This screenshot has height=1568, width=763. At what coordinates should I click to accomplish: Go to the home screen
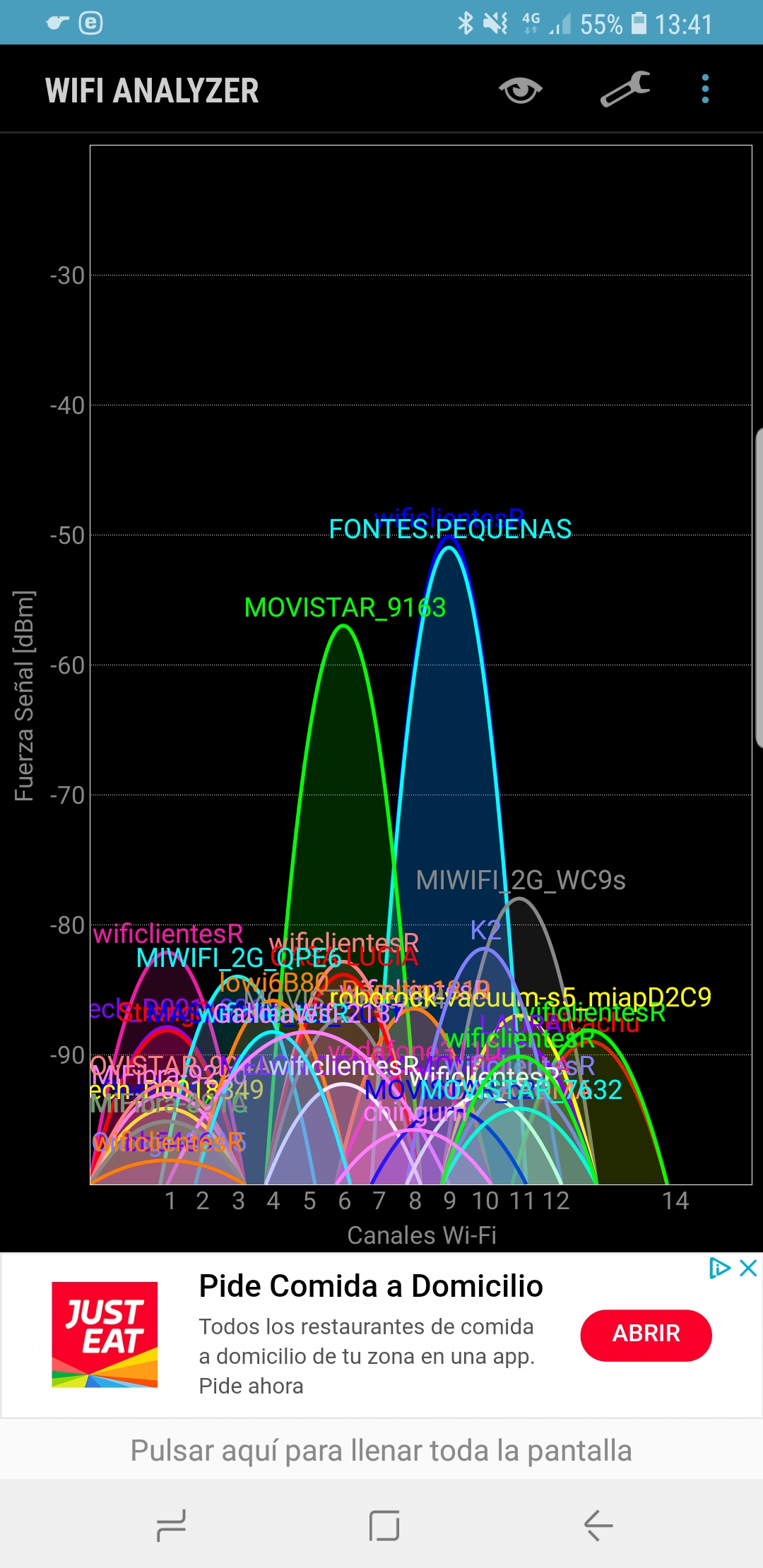pos(384,1526)
